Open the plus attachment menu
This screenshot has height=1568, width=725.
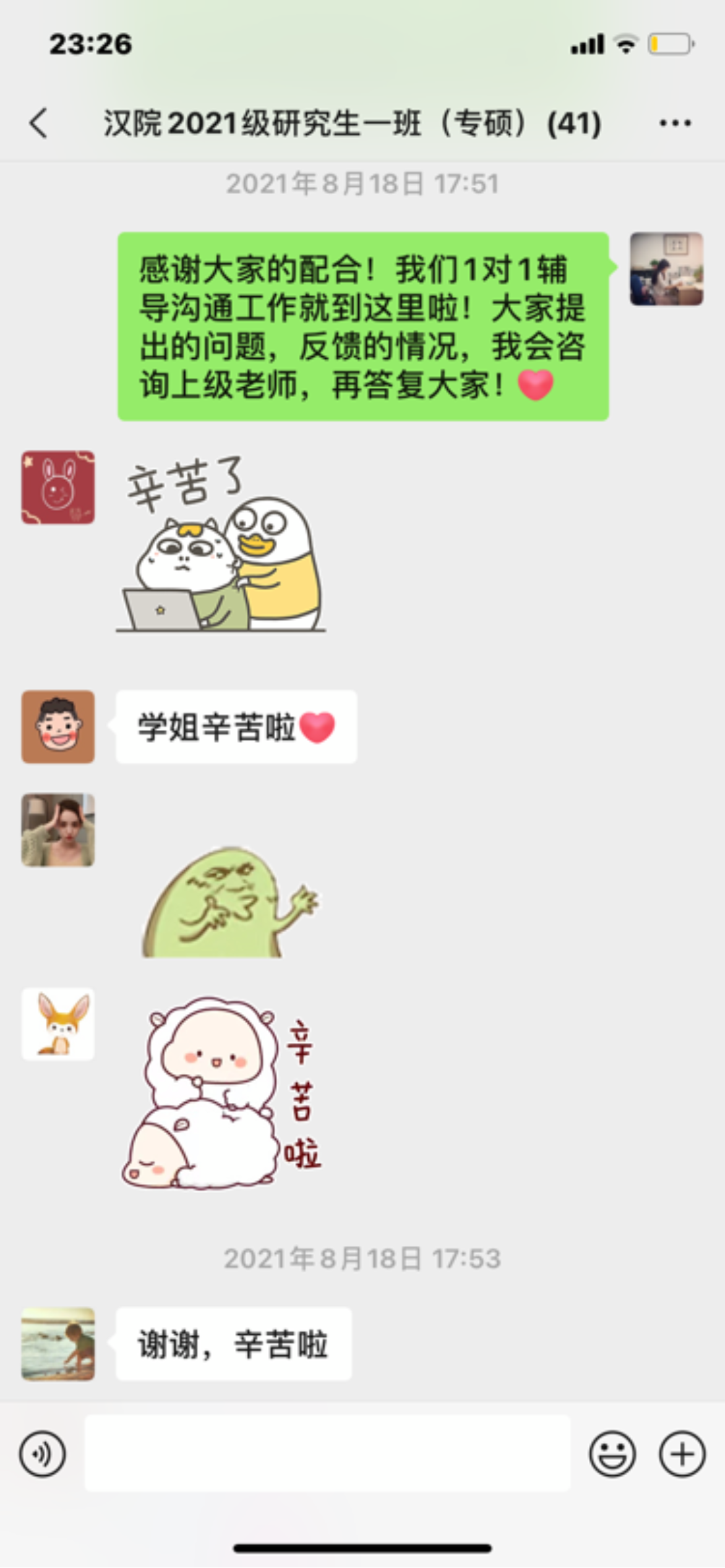pyautogui.click(x=682, y=1454)
